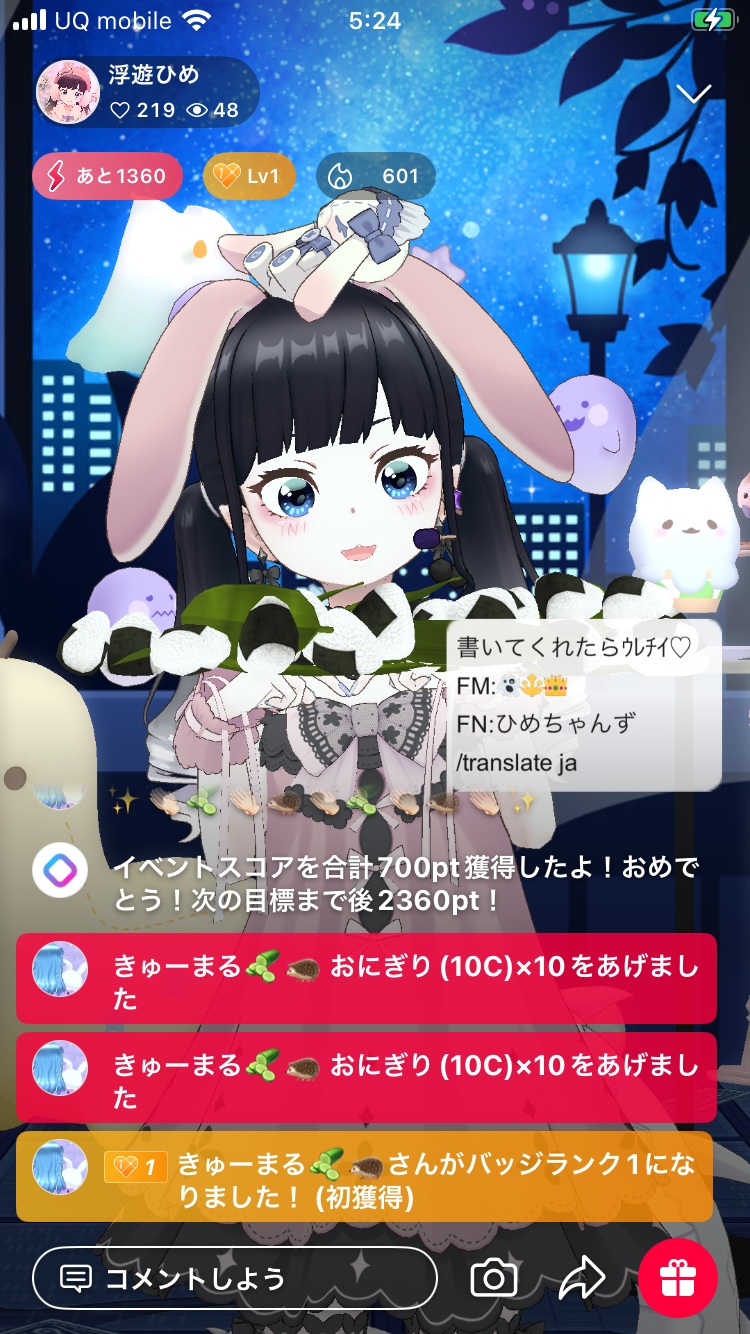This screenshot has height=1334, width=750.
Task: Open the Lv1 badge rank chip
Action: [x=249, y=177]
